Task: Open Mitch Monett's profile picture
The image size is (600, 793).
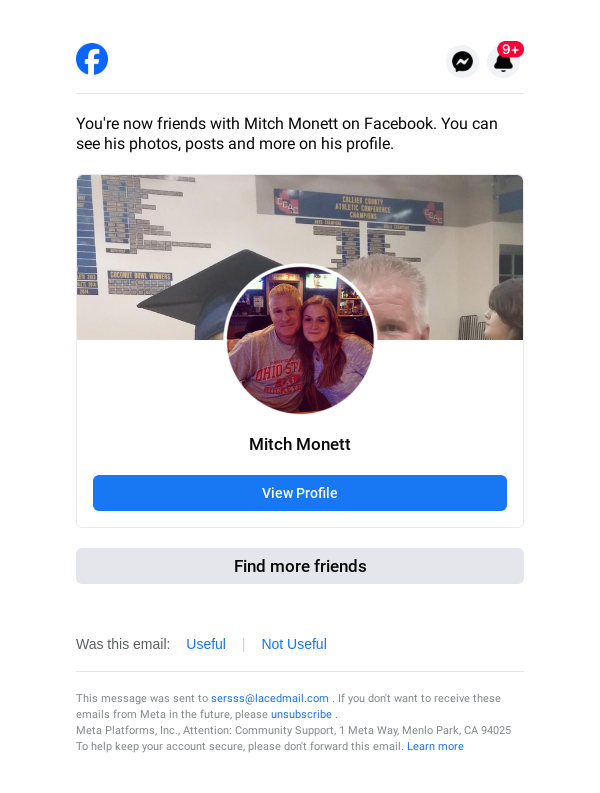Action: pos(300,340)
